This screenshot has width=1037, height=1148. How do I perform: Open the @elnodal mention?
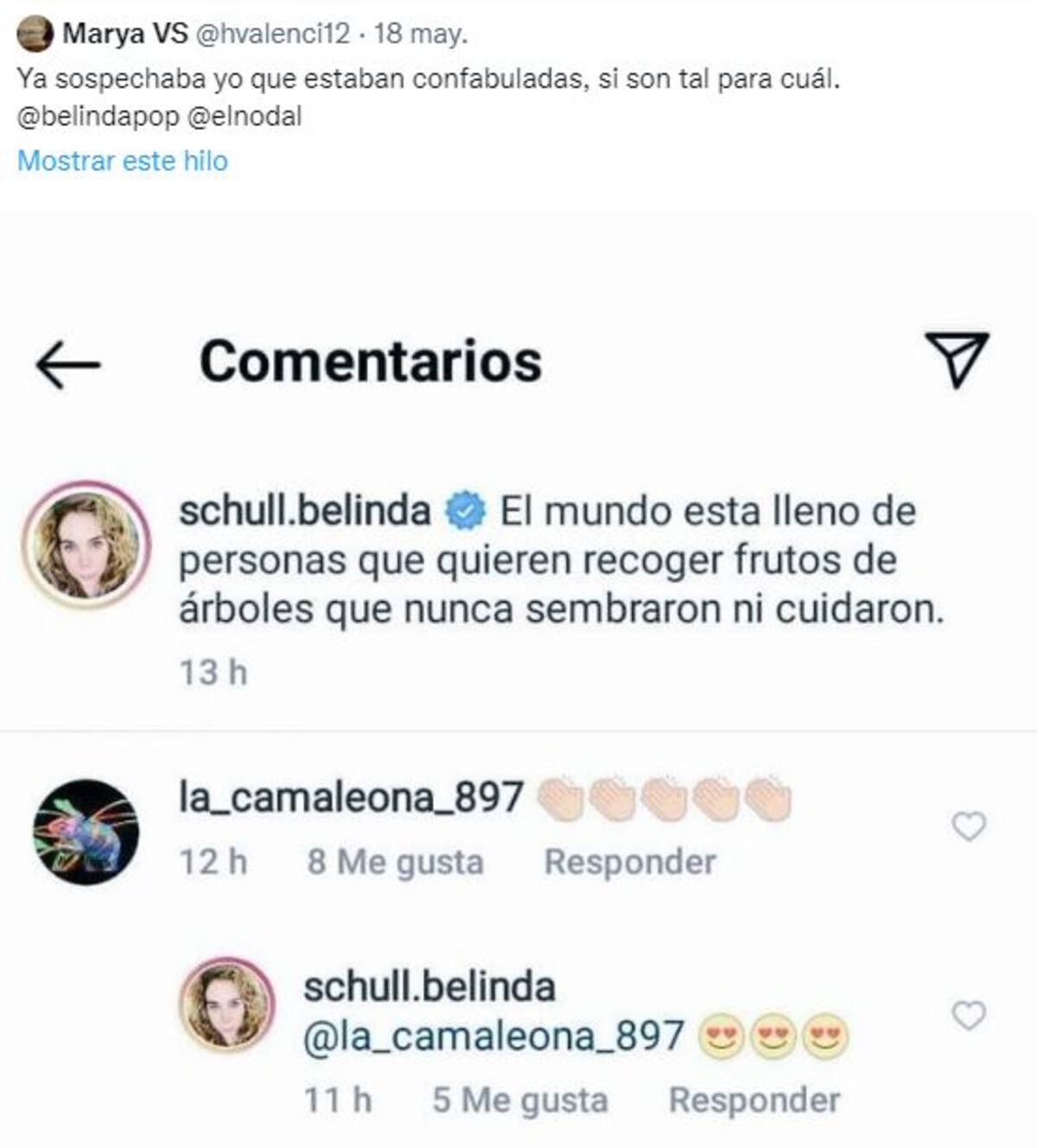point(245,117)
